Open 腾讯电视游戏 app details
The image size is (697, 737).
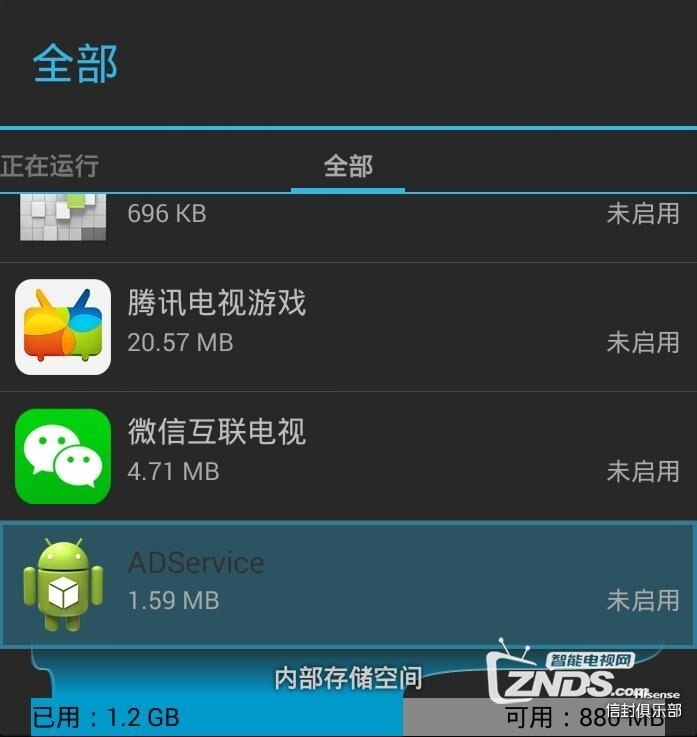tap(348, 326)
